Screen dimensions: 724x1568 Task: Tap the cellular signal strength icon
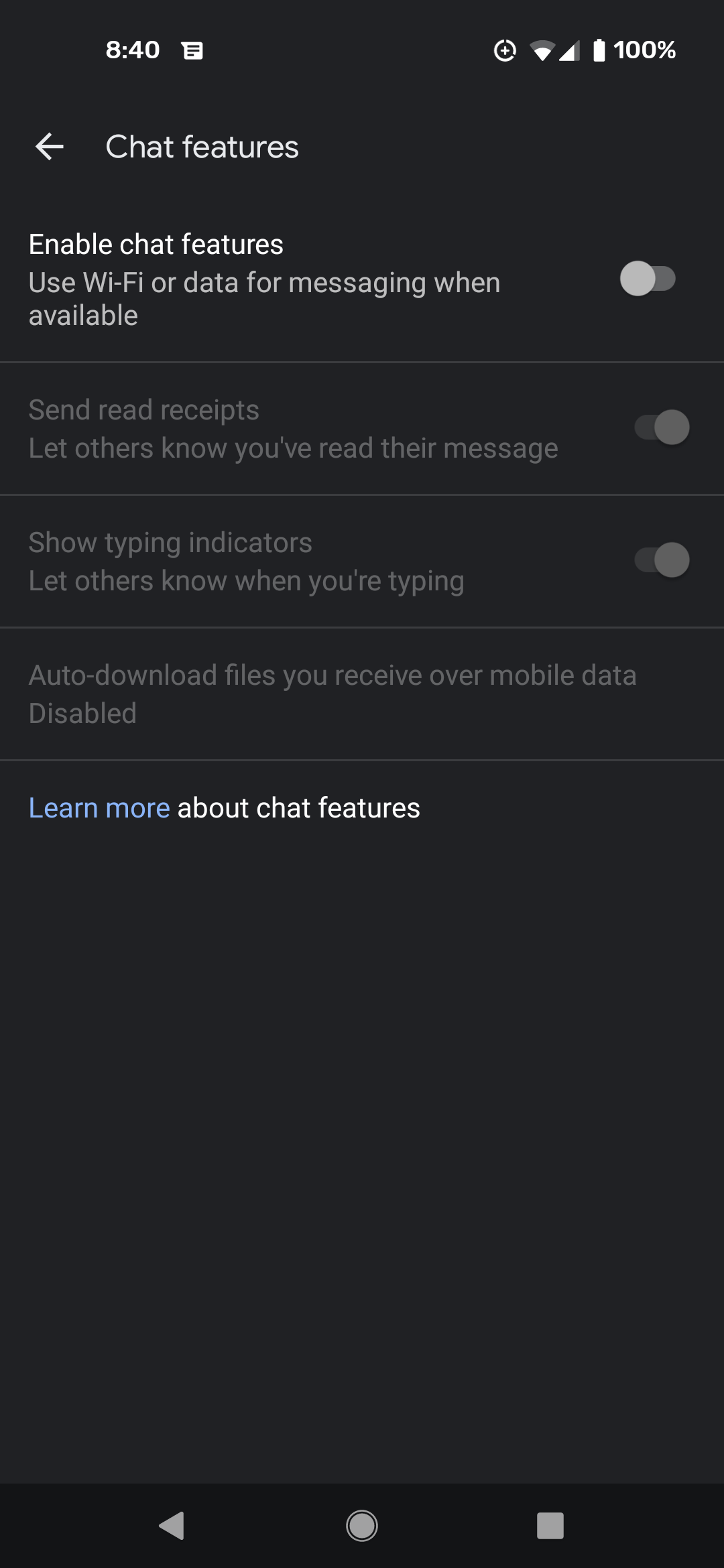coord(570,50)
